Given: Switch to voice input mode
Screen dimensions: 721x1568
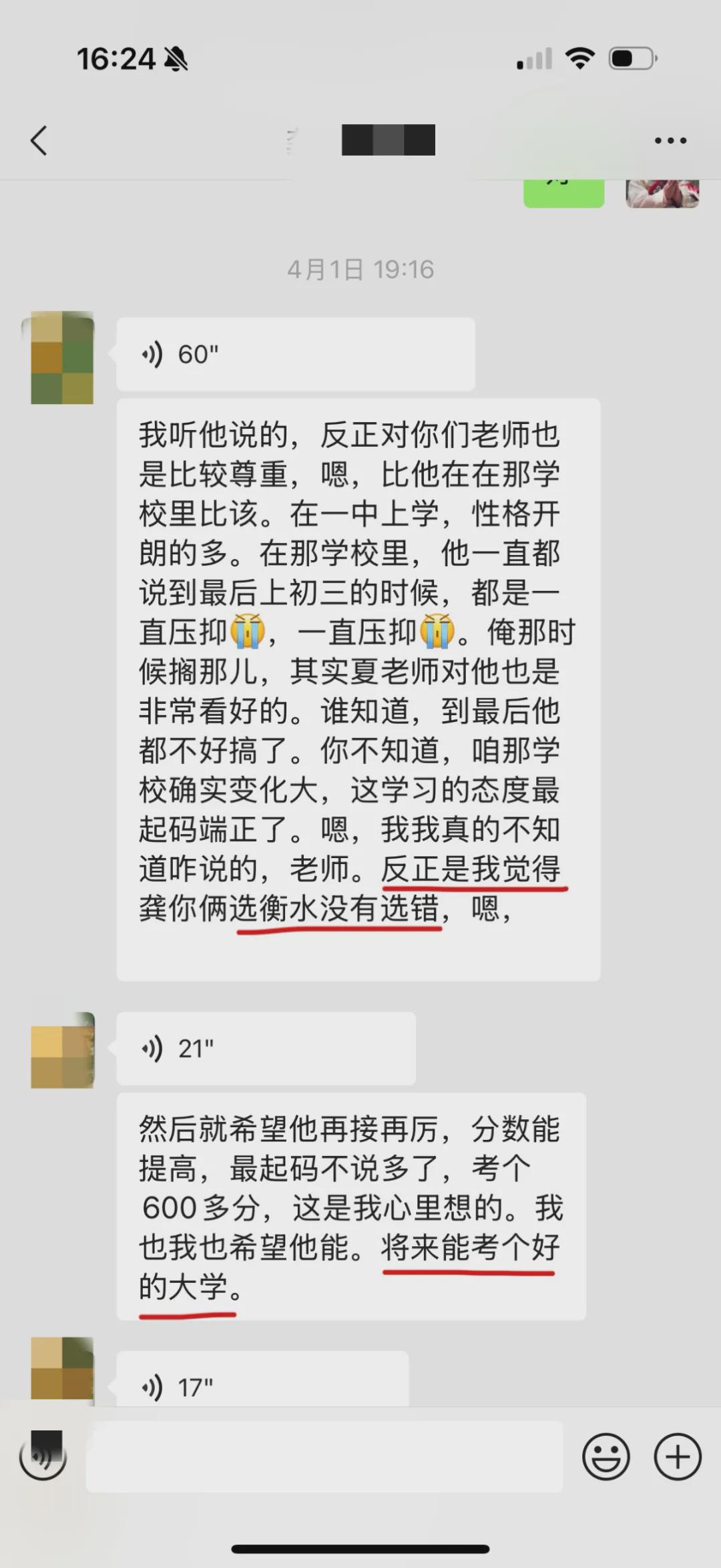Looking at the screenshot, I should point(43,1456).
